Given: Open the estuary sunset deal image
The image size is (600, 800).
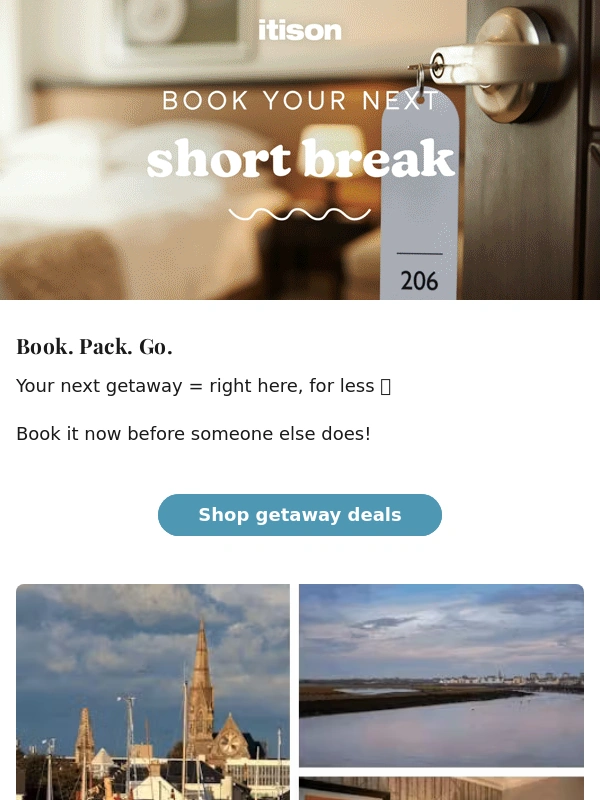Looking at the screenshot, I should click(x=441, y=675).
